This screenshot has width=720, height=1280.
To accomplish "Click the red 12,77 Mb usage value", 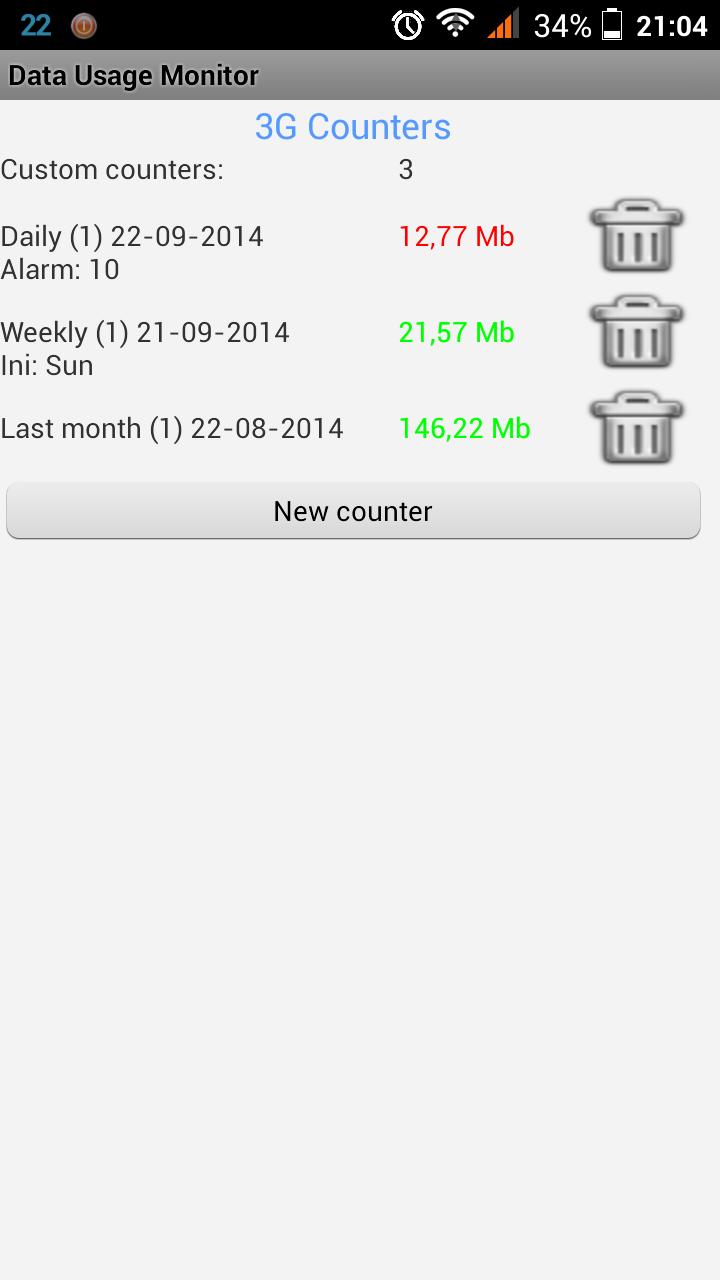I will pos(456,237).
